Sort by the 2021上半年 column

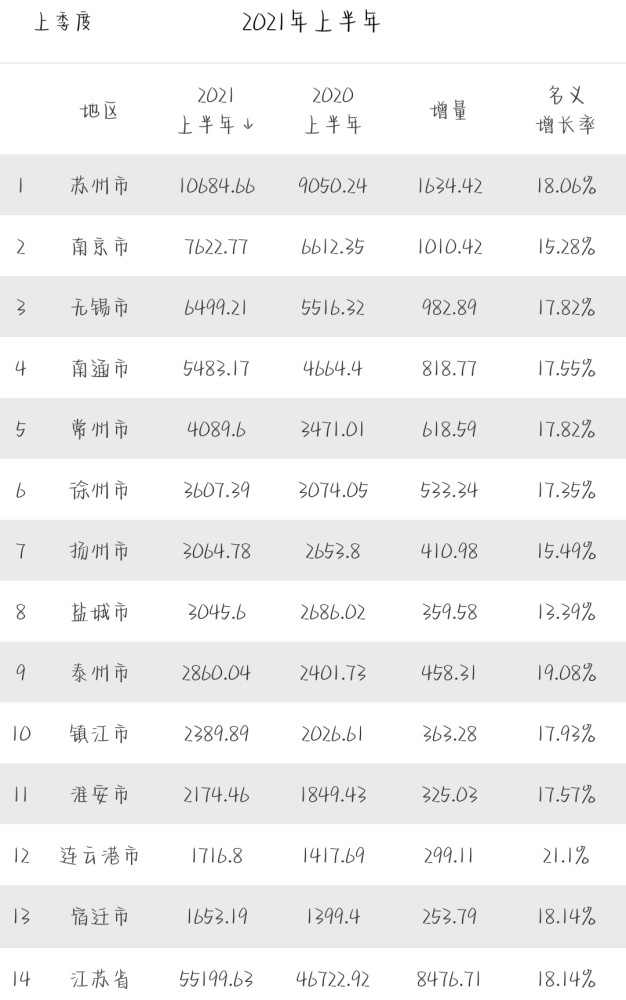[x=216, y=110]
